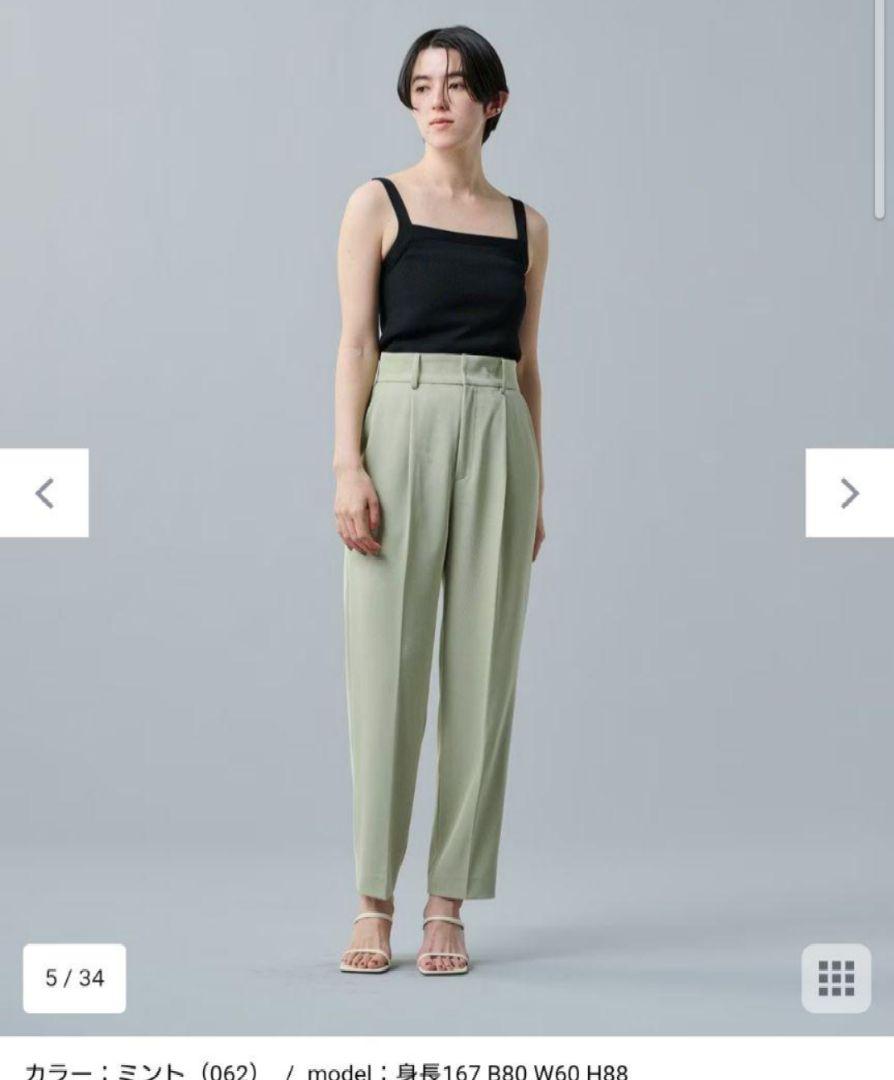The width and height of the screenshot is (894, 1080).
Task: Go to the previous product image
Action: (44, 493)
